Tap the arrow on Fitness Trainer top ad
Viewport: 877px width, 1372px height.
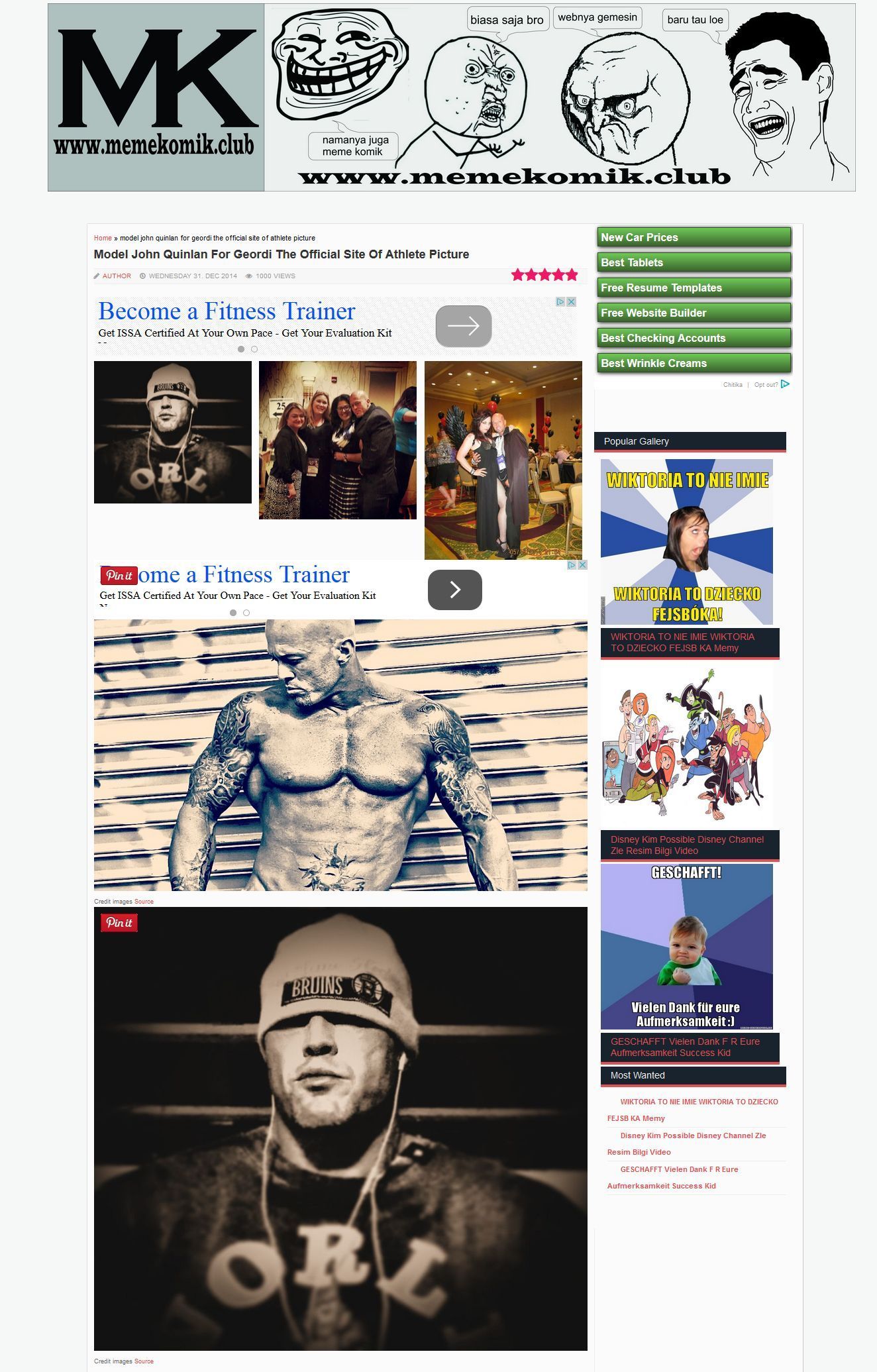[x=463, y=325]
